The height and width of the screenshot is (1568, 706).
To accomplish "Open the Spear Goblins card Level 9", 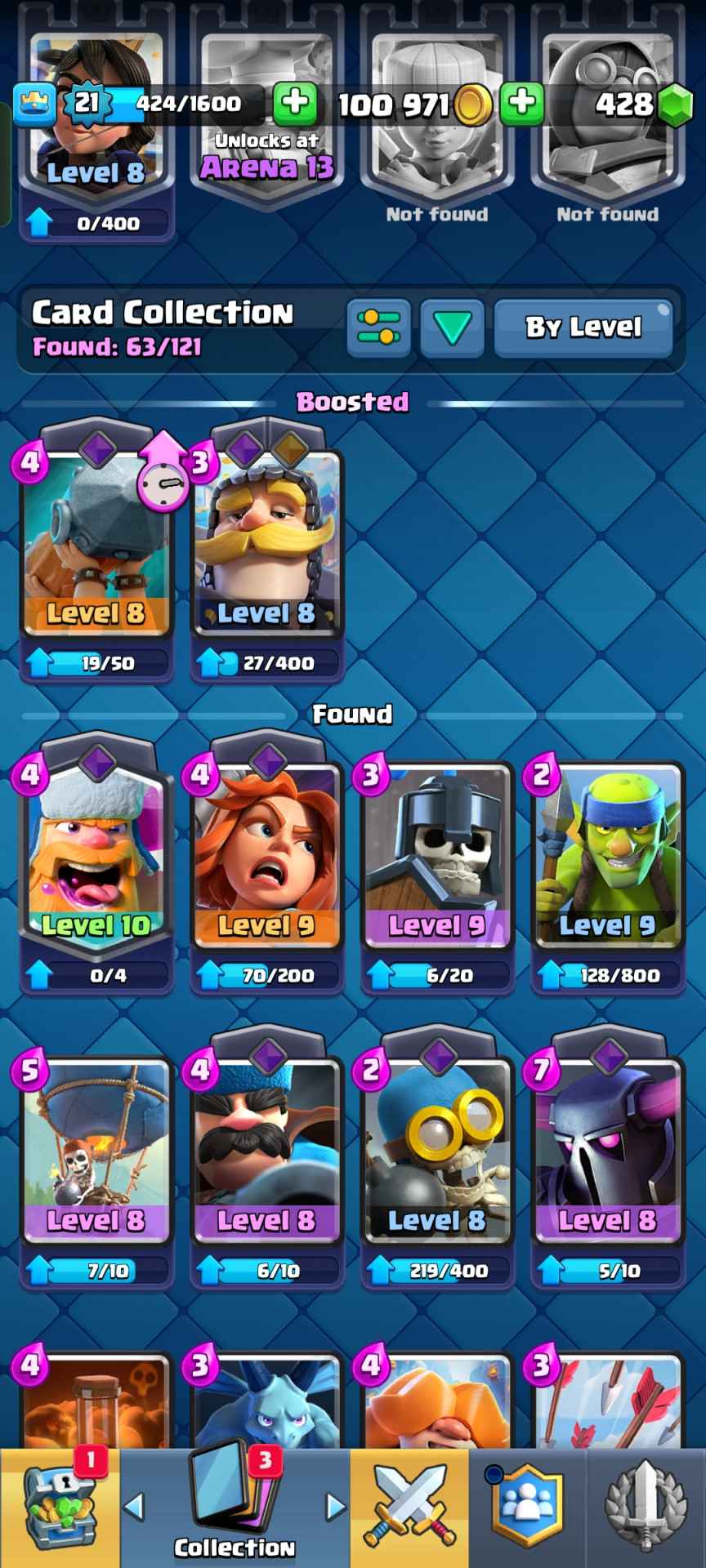I will (x=607, y=857).
